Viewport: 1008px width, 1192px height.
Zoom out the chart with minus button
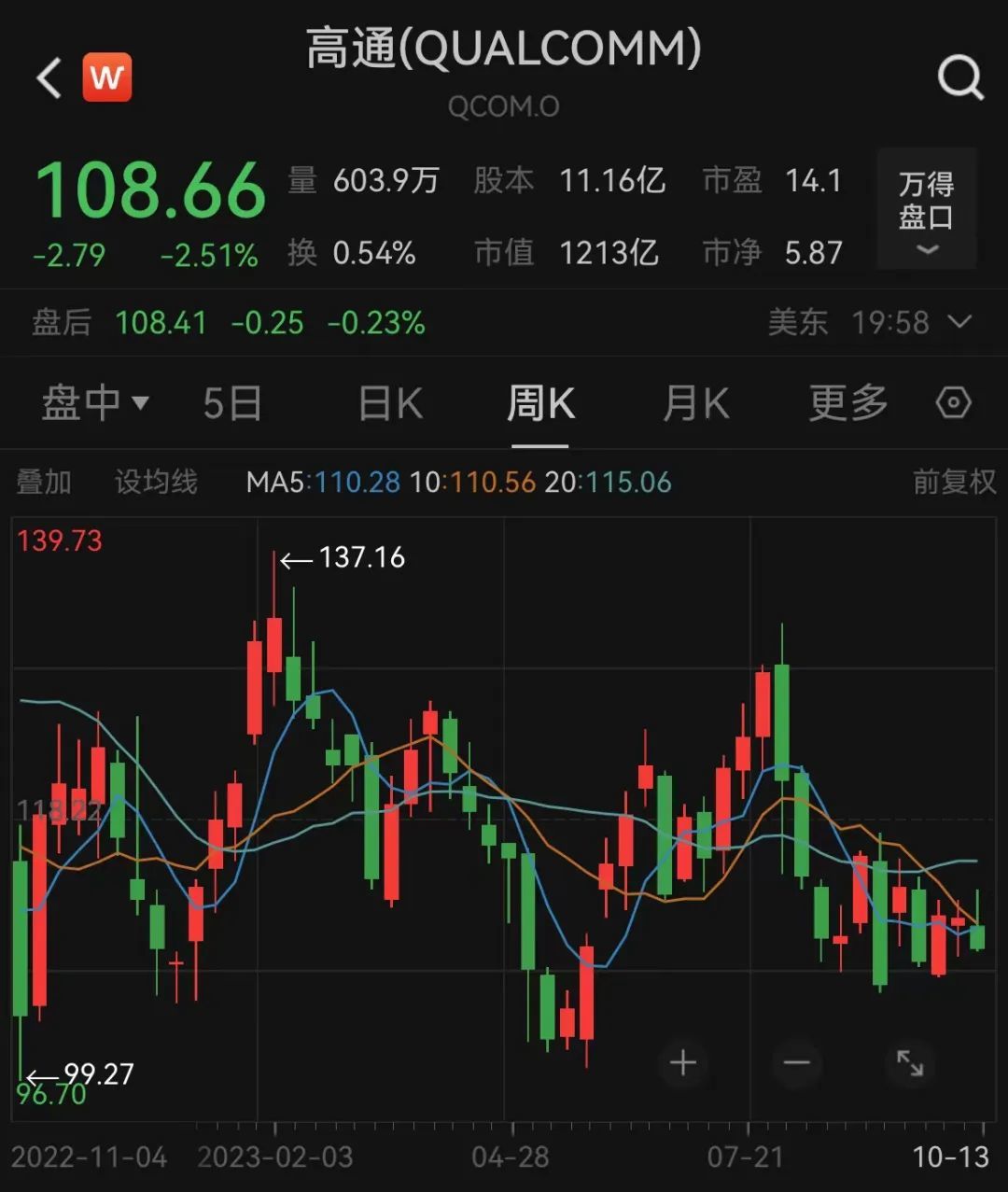(796, 1062)
